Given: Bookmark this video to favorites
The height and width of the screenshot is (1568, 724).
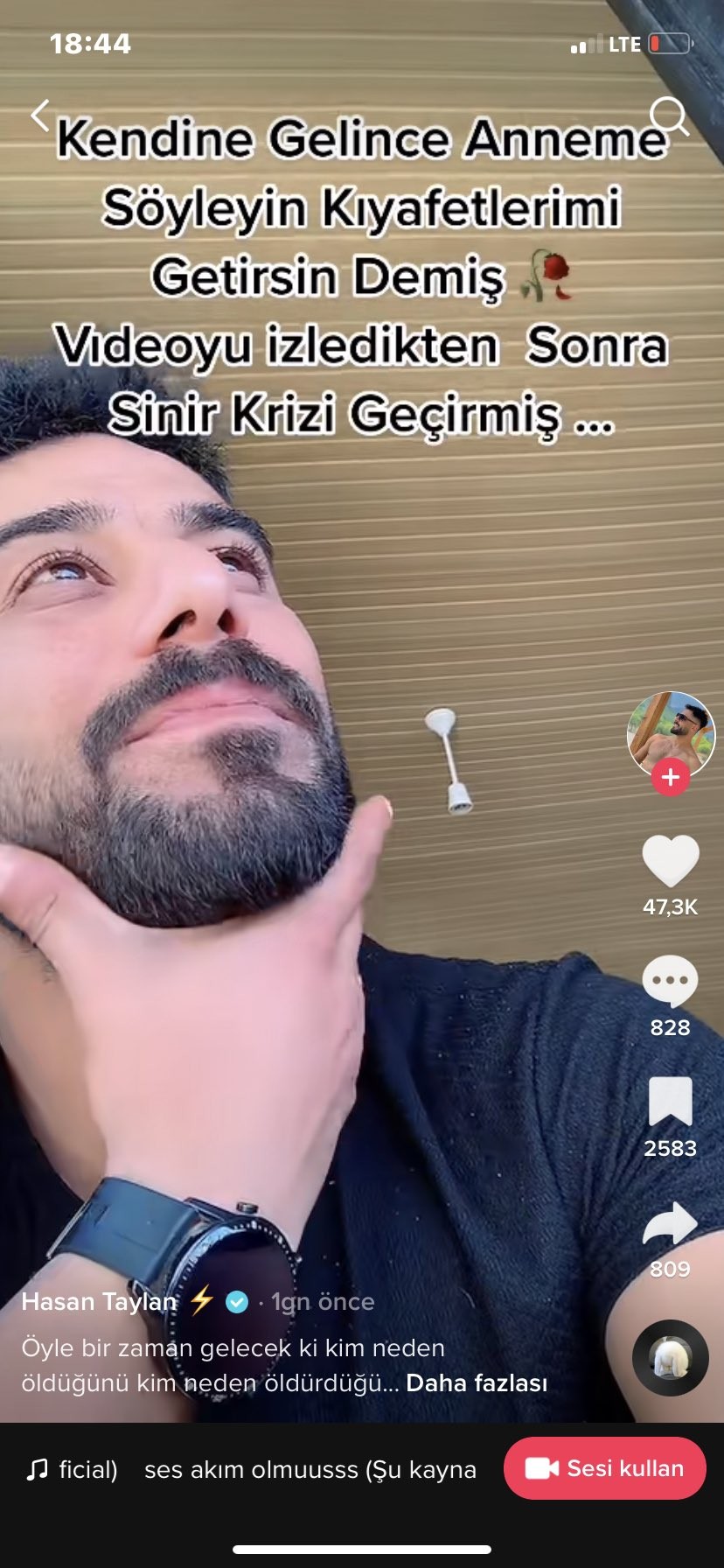Looking at the screenshot, I should 671,1101.
